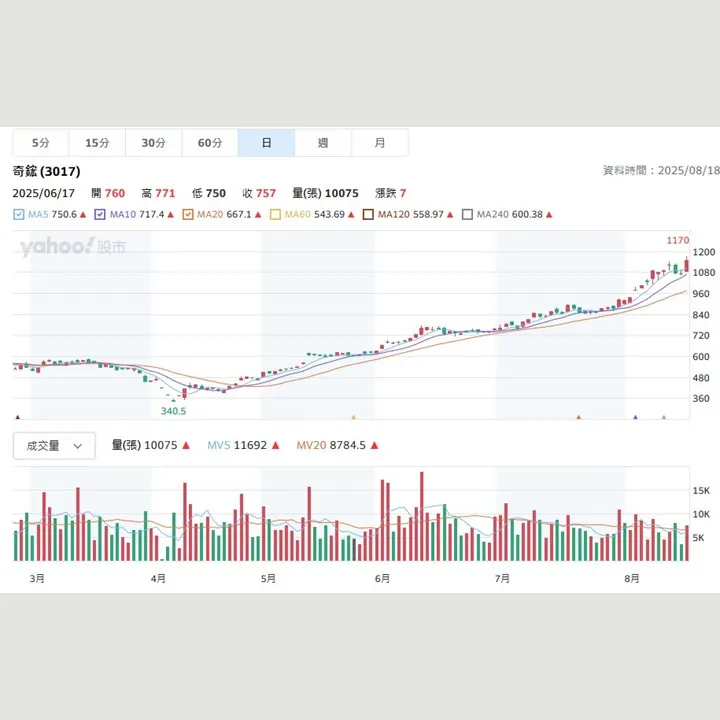
Task: Enable the MA60 moving average
Action: pyautogui.click(x=275, y=215)
